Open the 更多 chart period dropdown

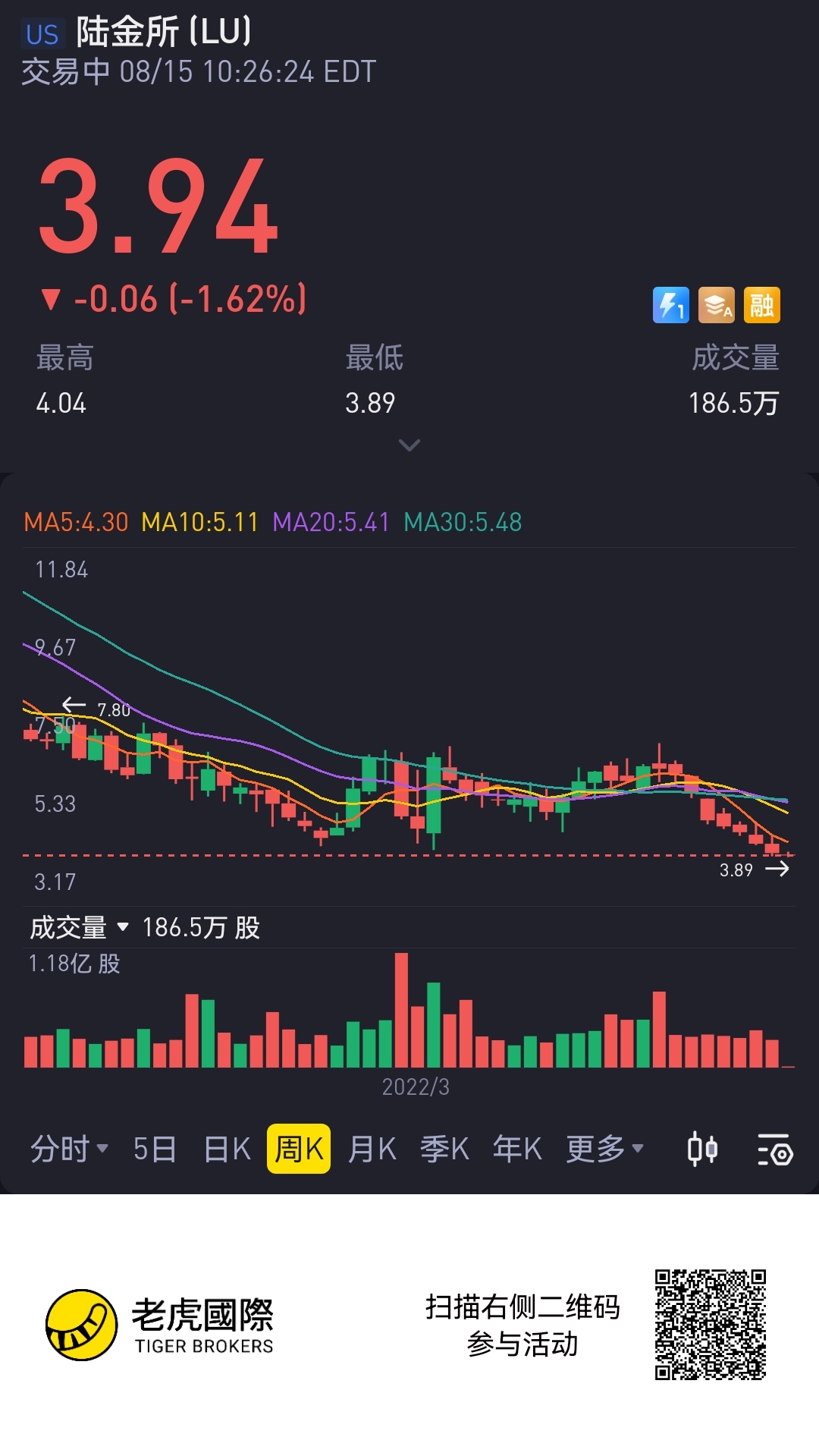(x=605, y=1149)
